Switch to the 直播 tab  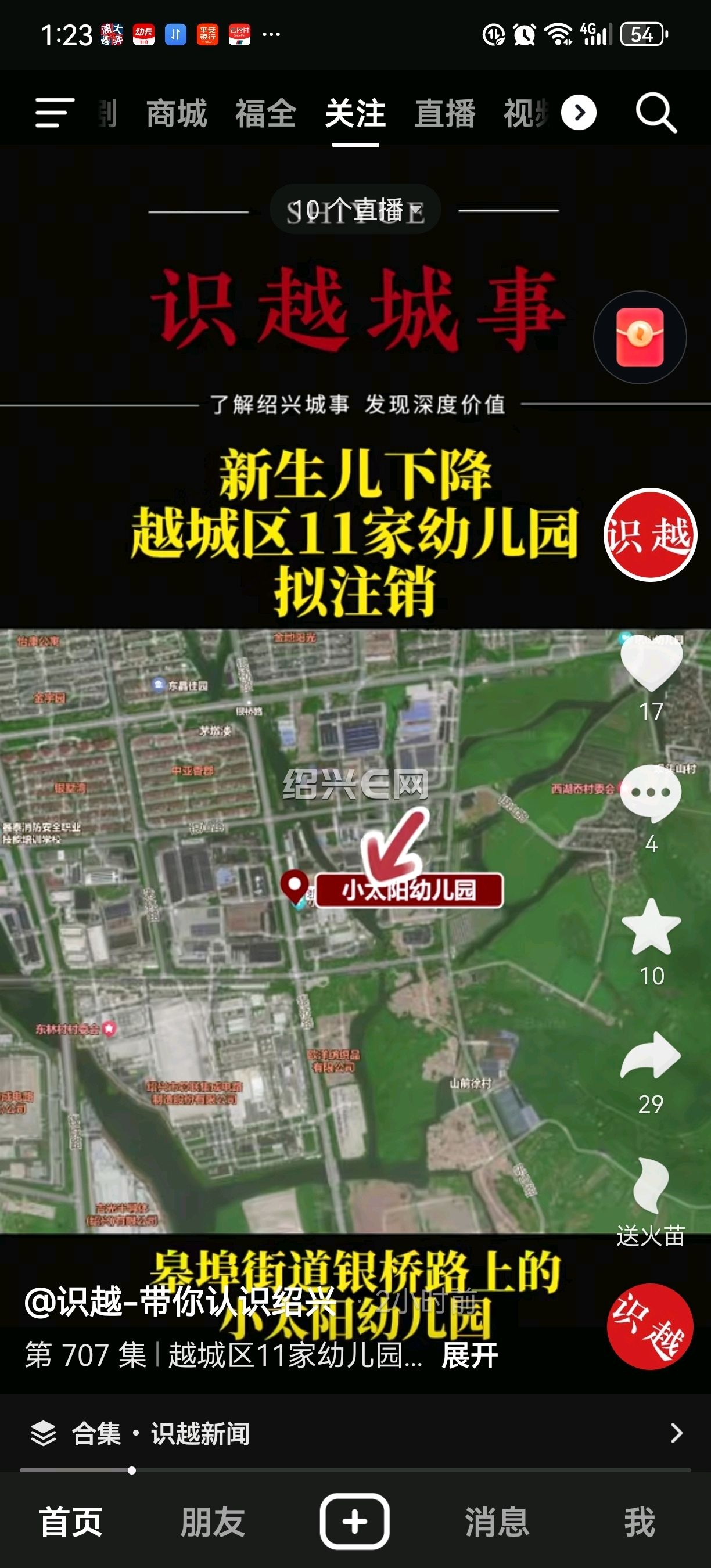444,113
